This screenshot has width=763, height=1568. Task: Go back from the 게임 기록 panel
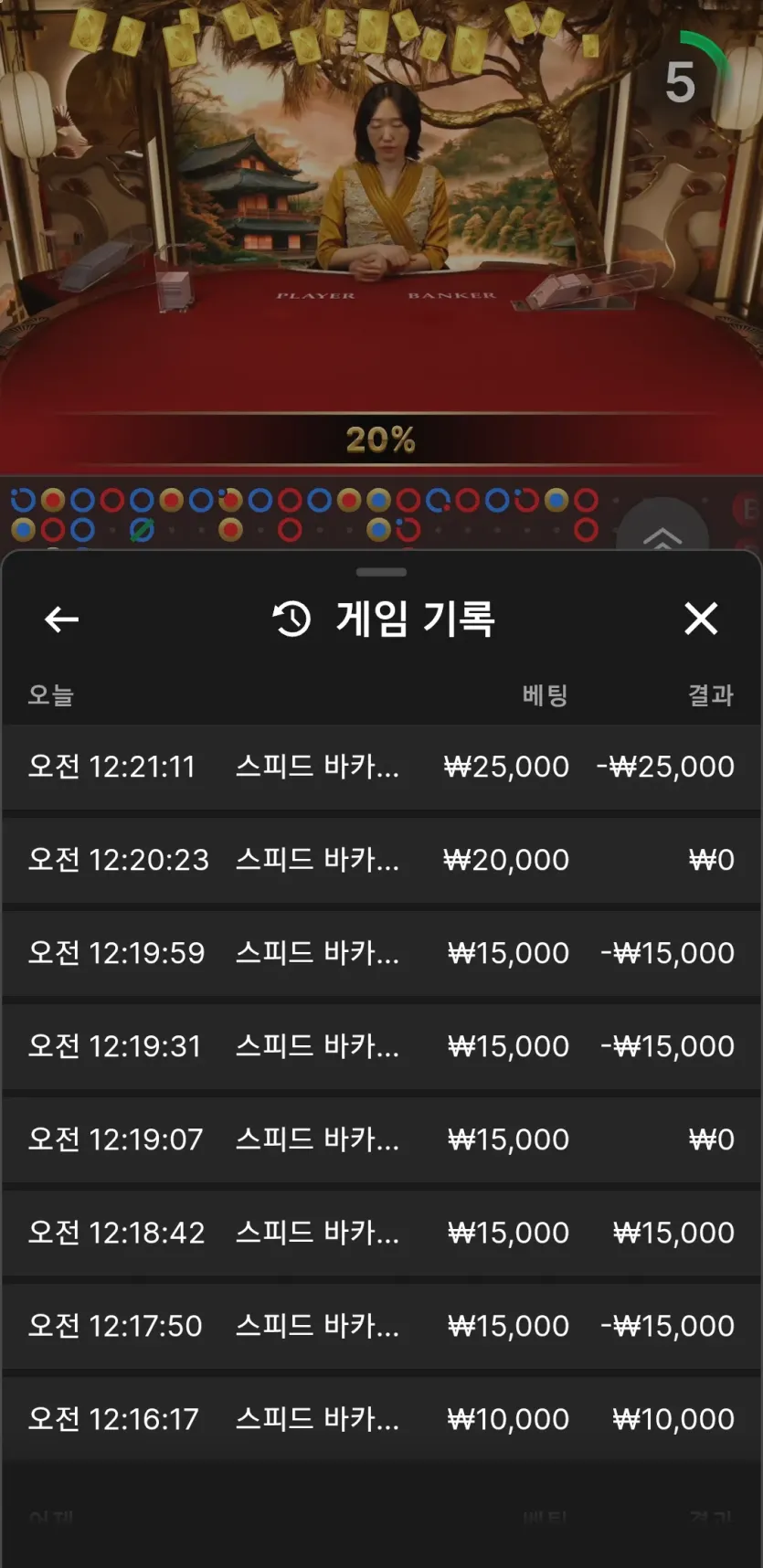click(x=61, y=620)
